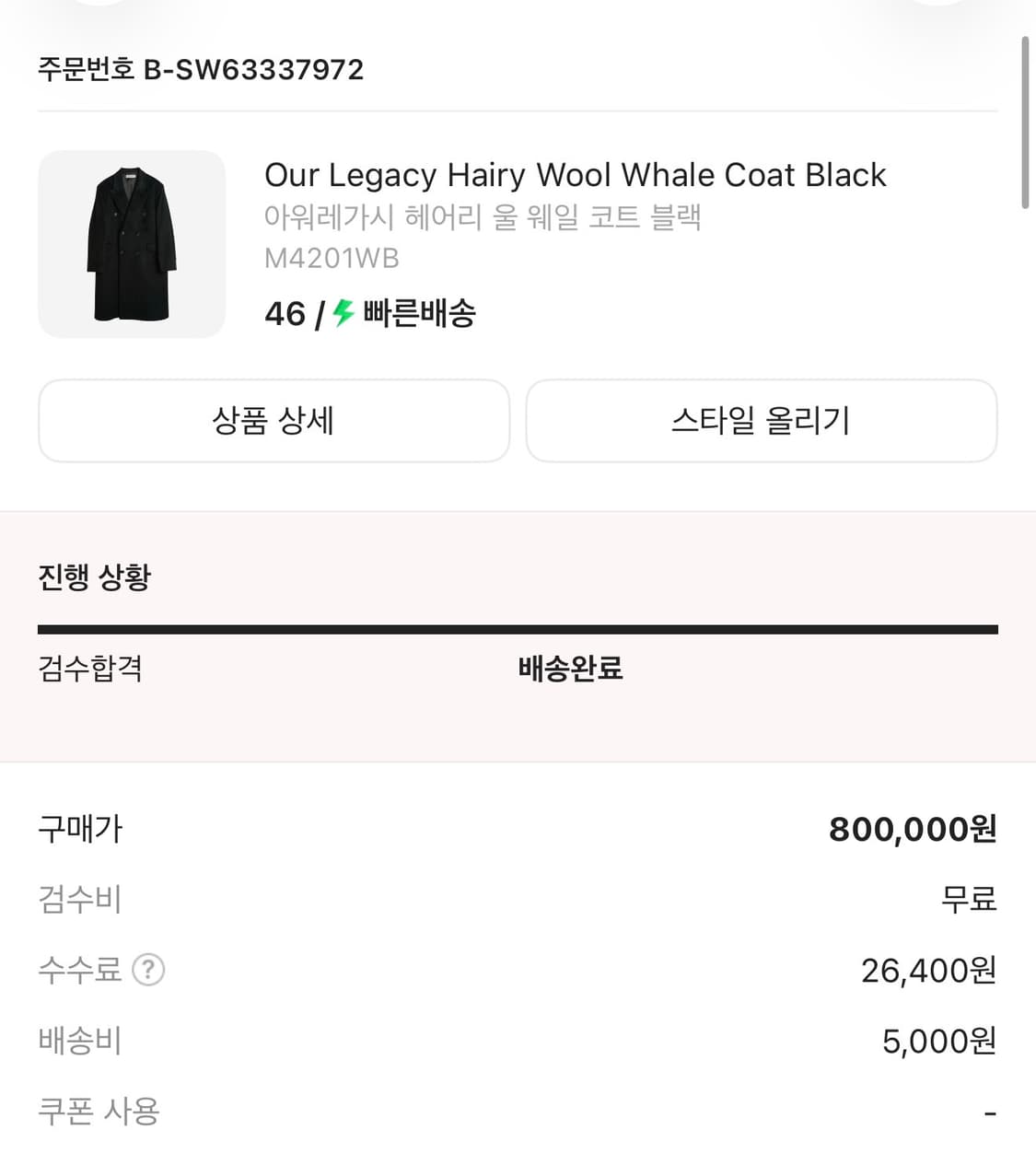Click the green lightning 빠른배송 icon
Image resolution: width=1036 pixels, height=1165 pixels.
click(x=343, y=313)
